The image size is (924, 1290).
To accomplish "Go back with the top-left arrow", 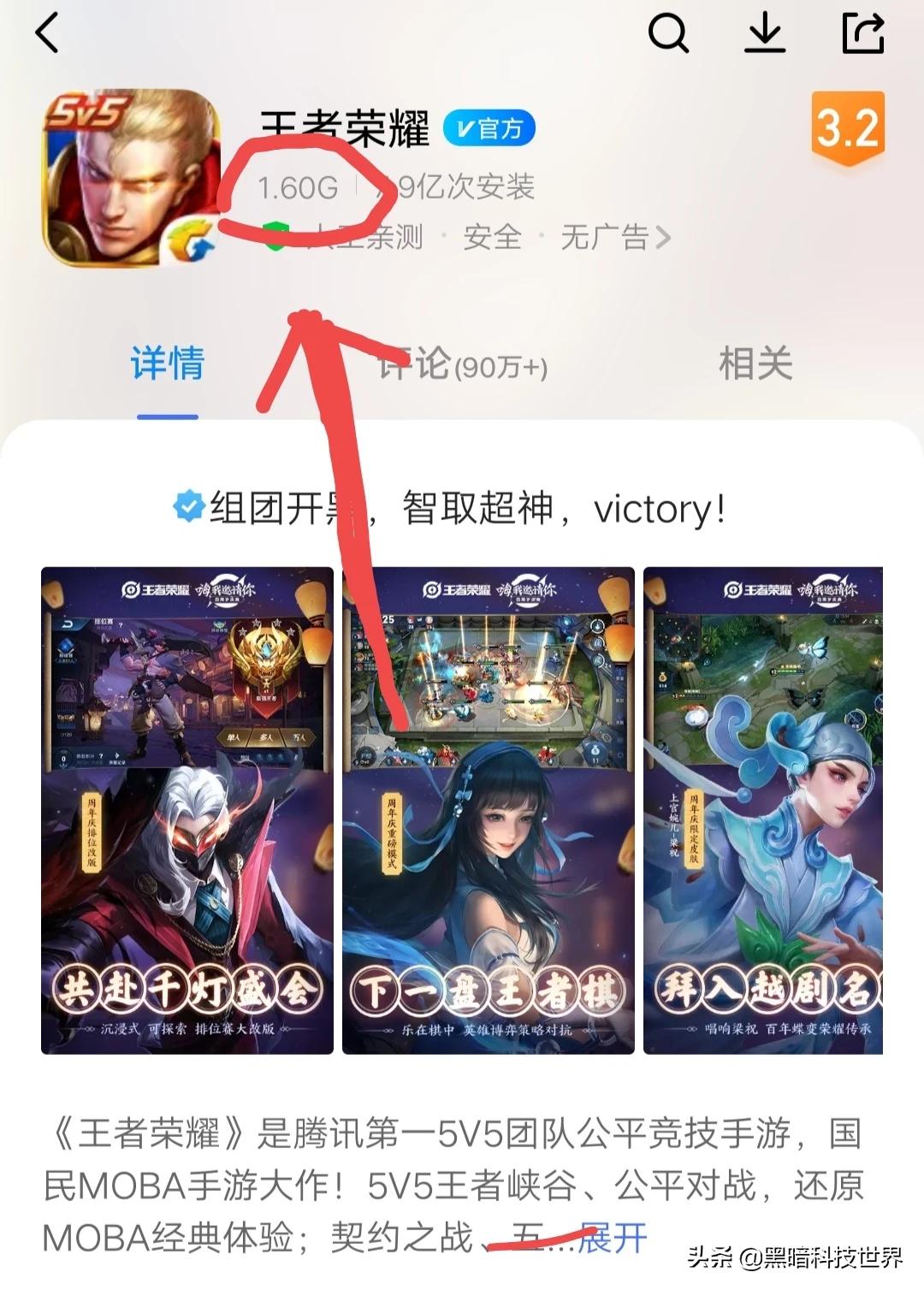I will (48, 34).
